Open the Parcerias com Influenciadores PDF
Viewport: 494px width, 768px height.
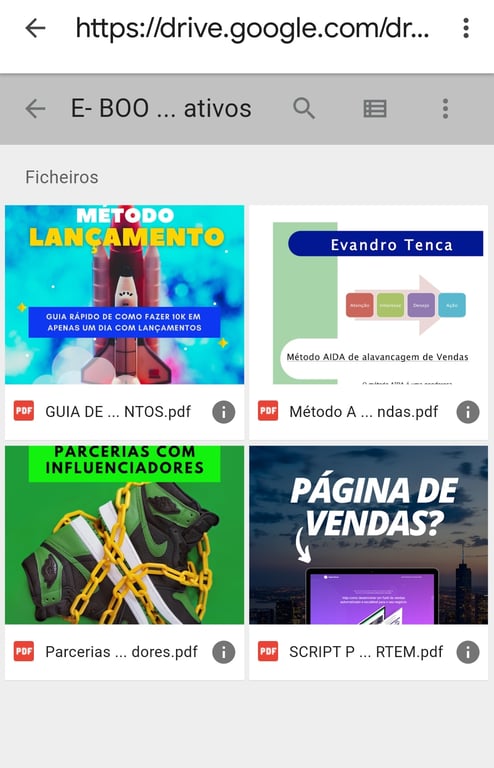124,534
